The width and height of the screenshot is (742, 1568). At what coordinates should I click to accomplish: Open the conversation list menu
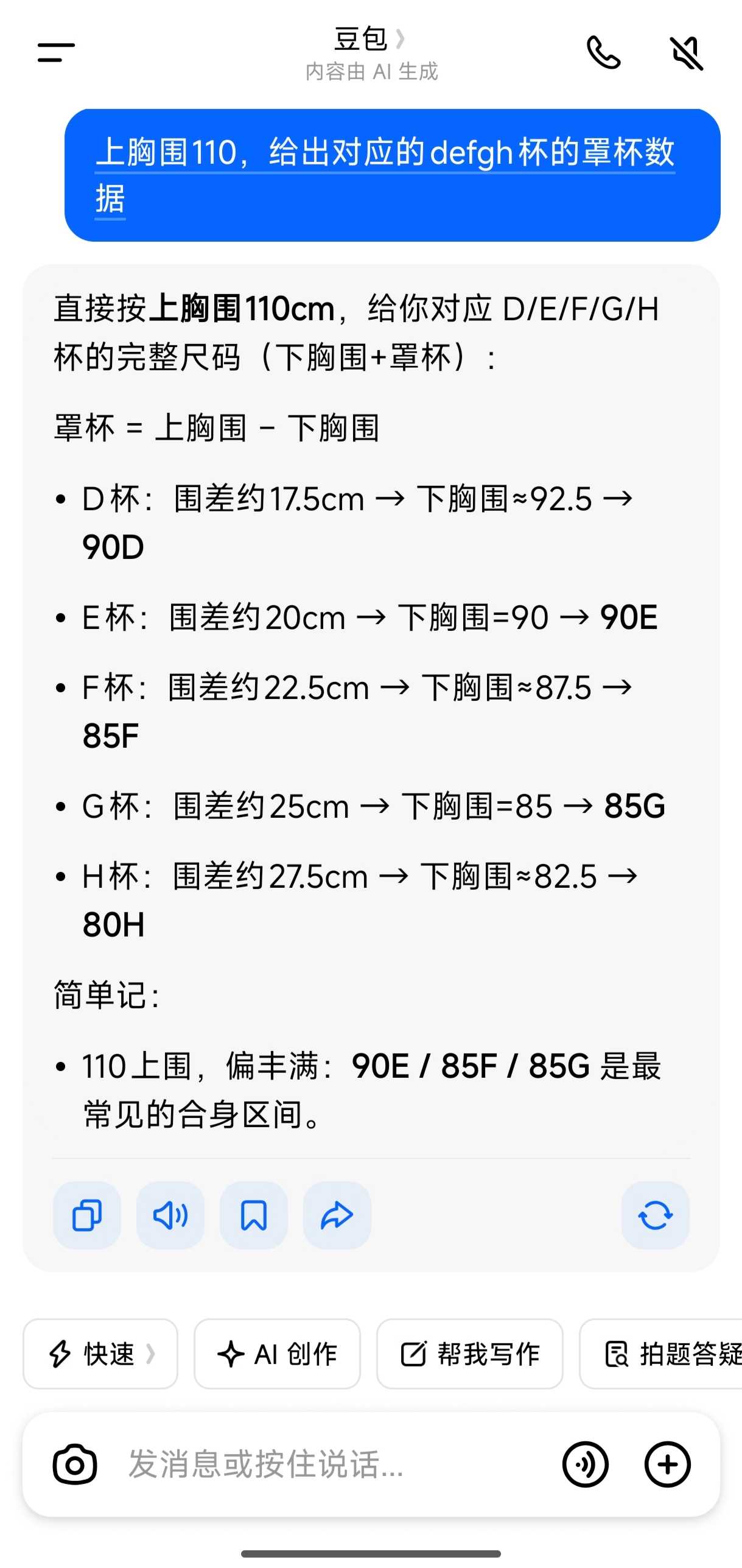[x=56, y=52]
